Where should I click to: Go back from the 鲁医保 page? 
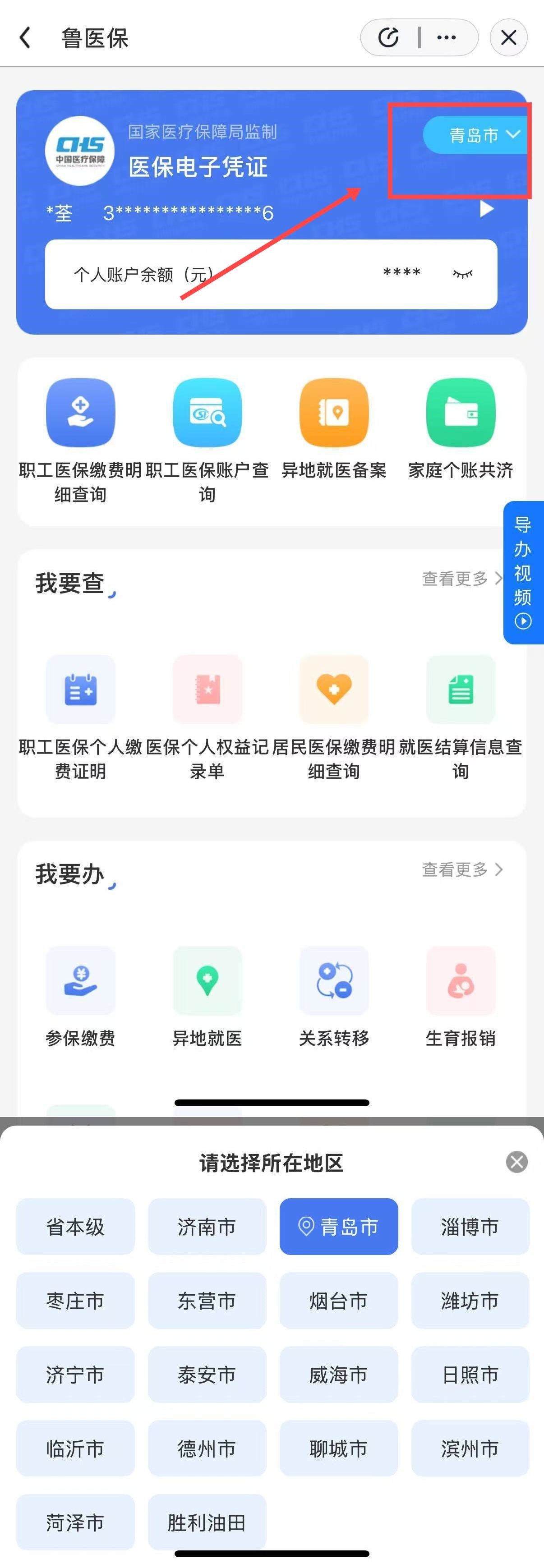(x=25, y=38)
